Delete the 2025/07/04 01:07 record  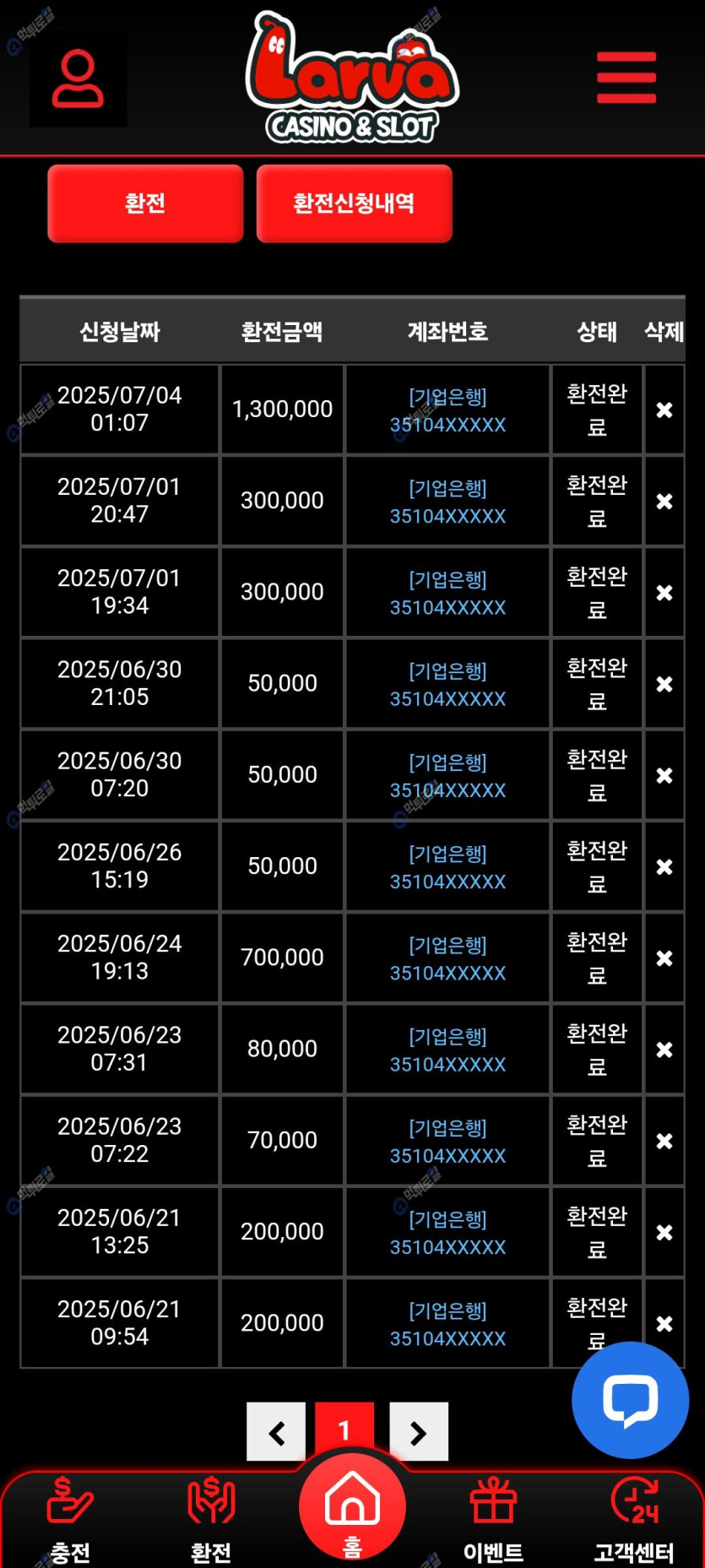pyautogui.click(x=664, y=410)
